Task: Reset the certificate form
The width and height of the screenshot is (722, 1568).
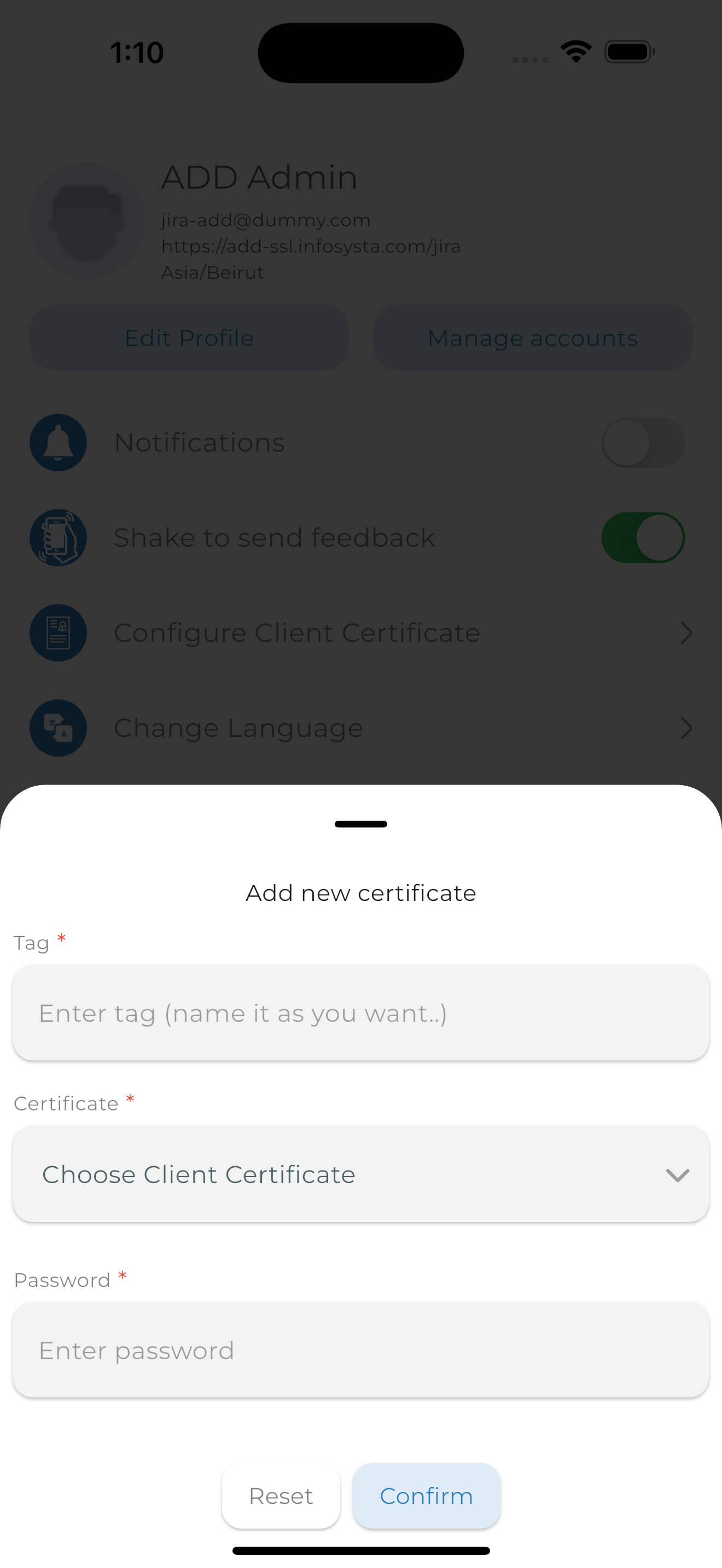Action: click(281, 1496)
